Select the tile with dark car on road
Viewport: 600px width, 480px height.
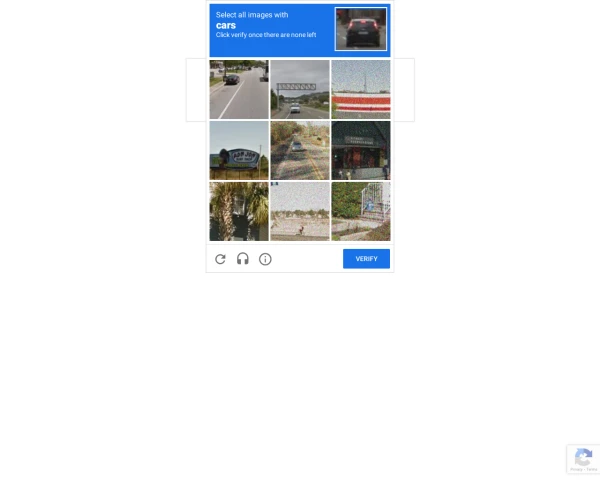point(239,90)
